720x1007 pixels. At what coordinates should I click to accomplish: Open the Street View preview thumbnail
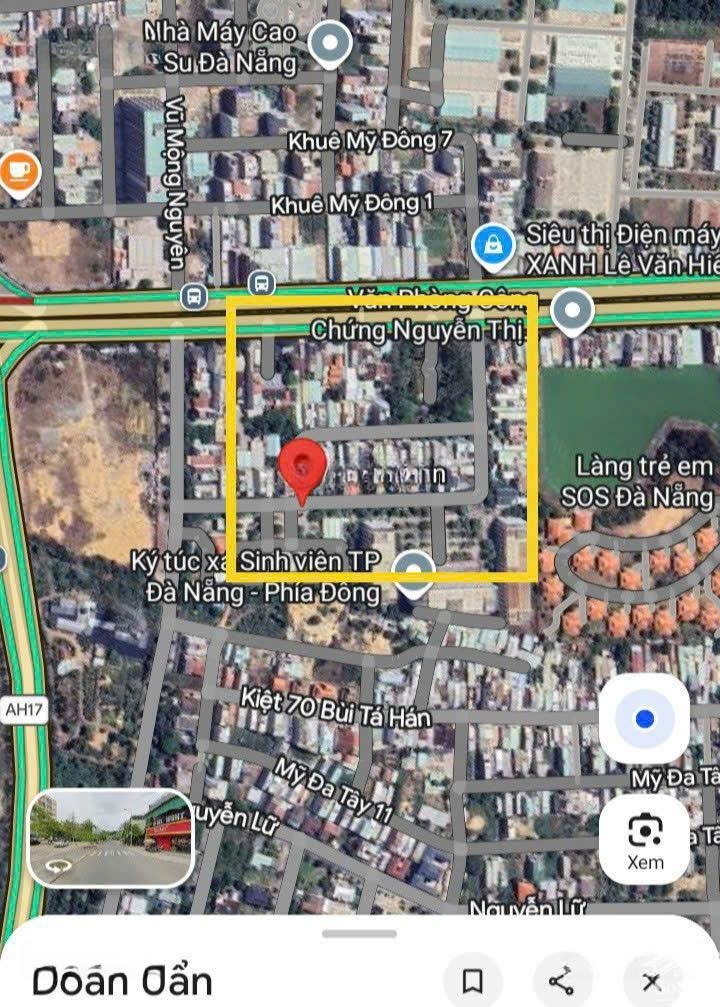(111, 838)
